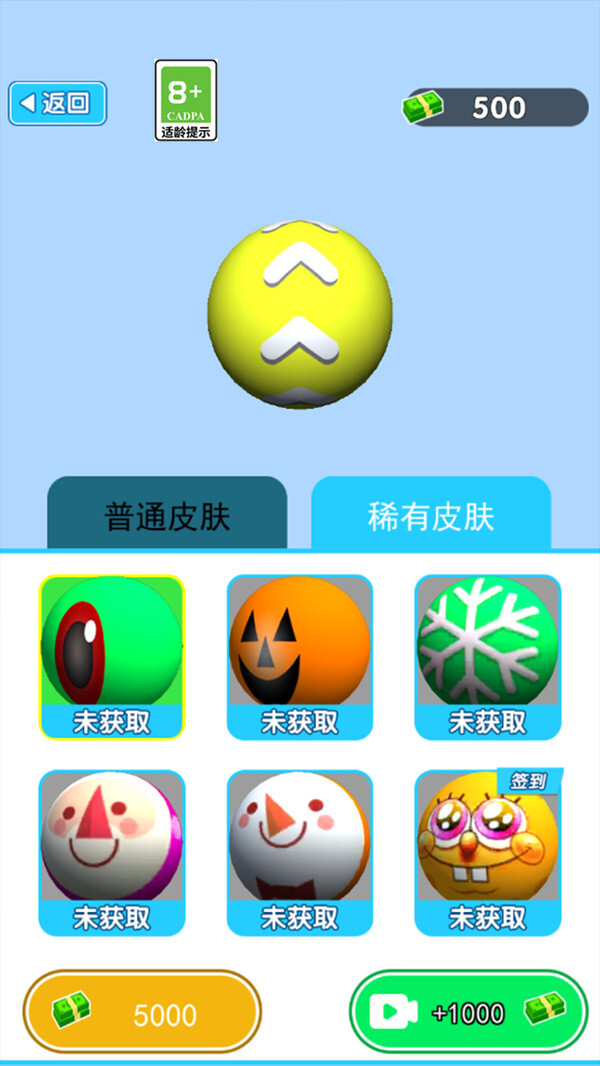Switch to the 普通皮肤 tab
This screenshot has width=600, height=1066.
point(167,515)
